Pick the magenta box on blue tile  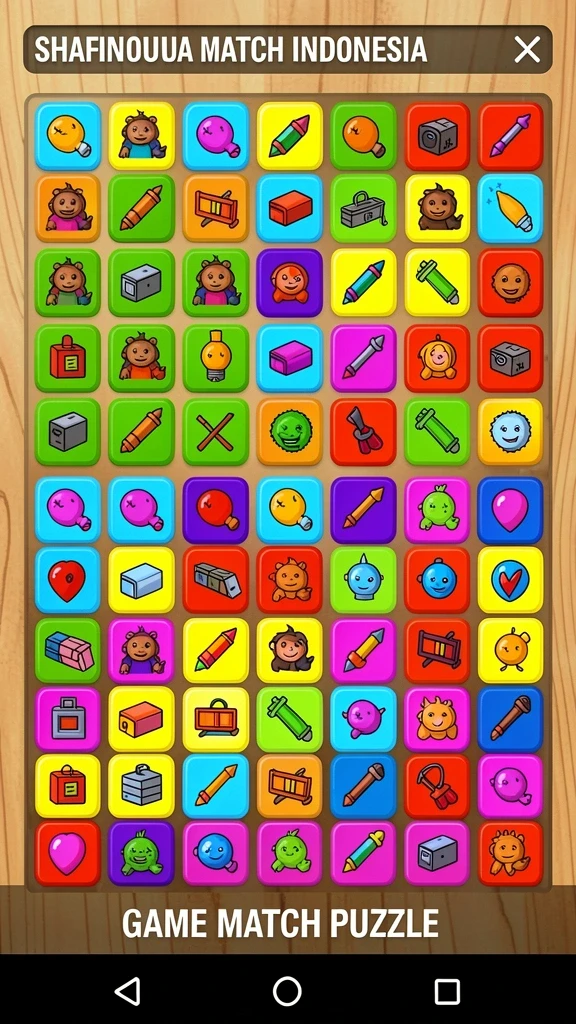[289, 358]
